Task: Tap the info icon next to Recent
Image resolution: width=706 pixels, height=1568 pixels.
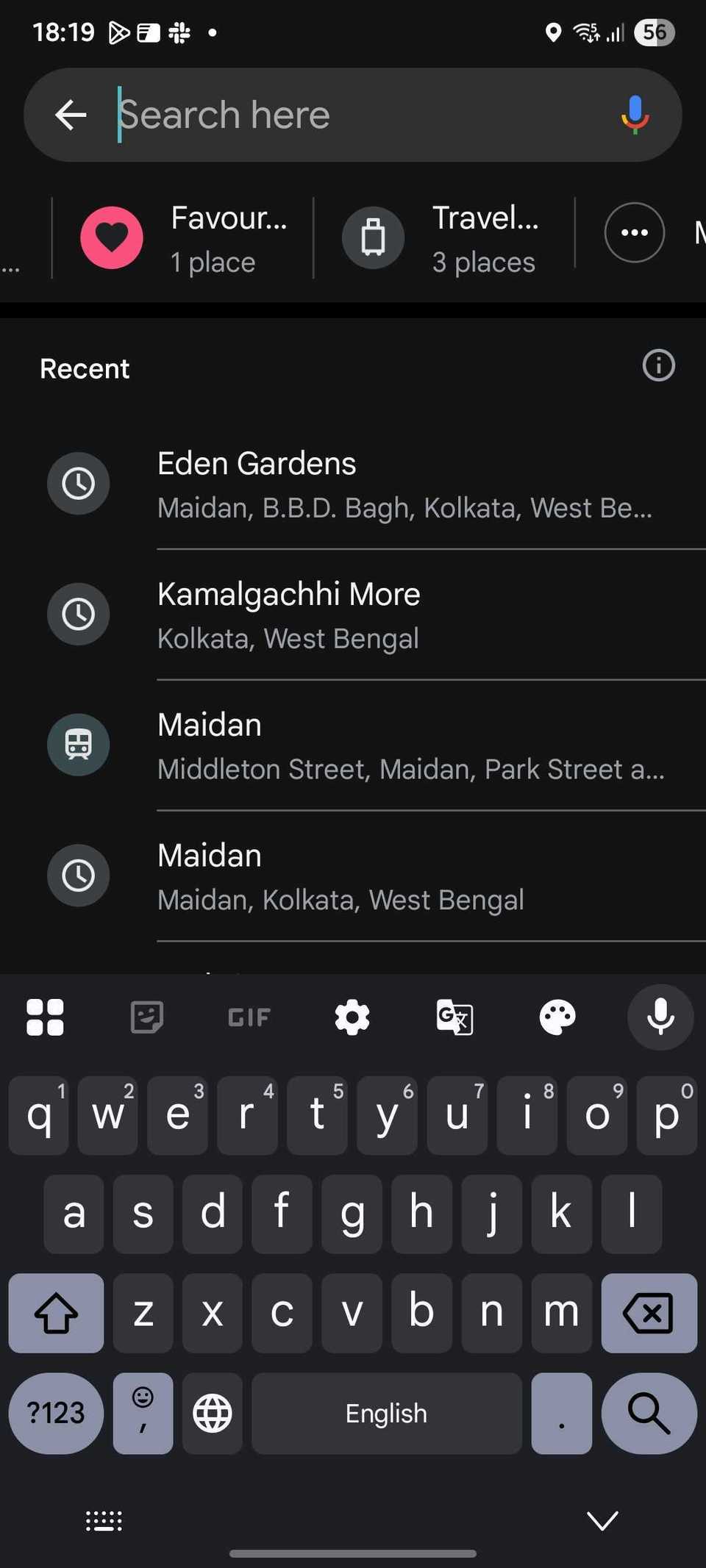Action: (x=658, y=366)
